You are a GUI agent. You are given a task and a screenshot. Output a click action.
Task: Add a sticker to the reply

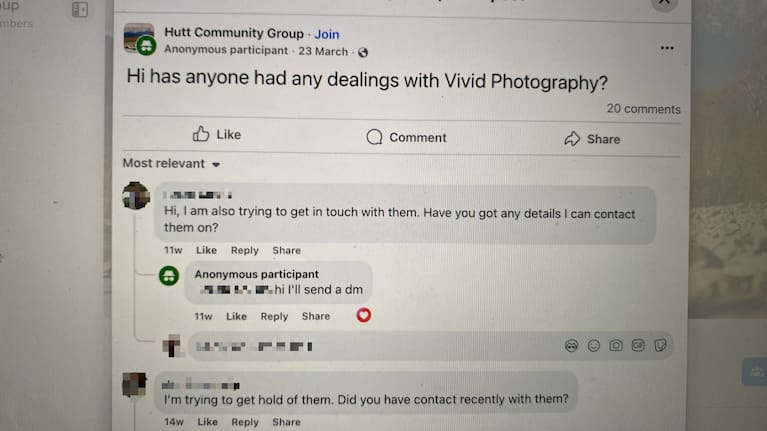(660, 346)
